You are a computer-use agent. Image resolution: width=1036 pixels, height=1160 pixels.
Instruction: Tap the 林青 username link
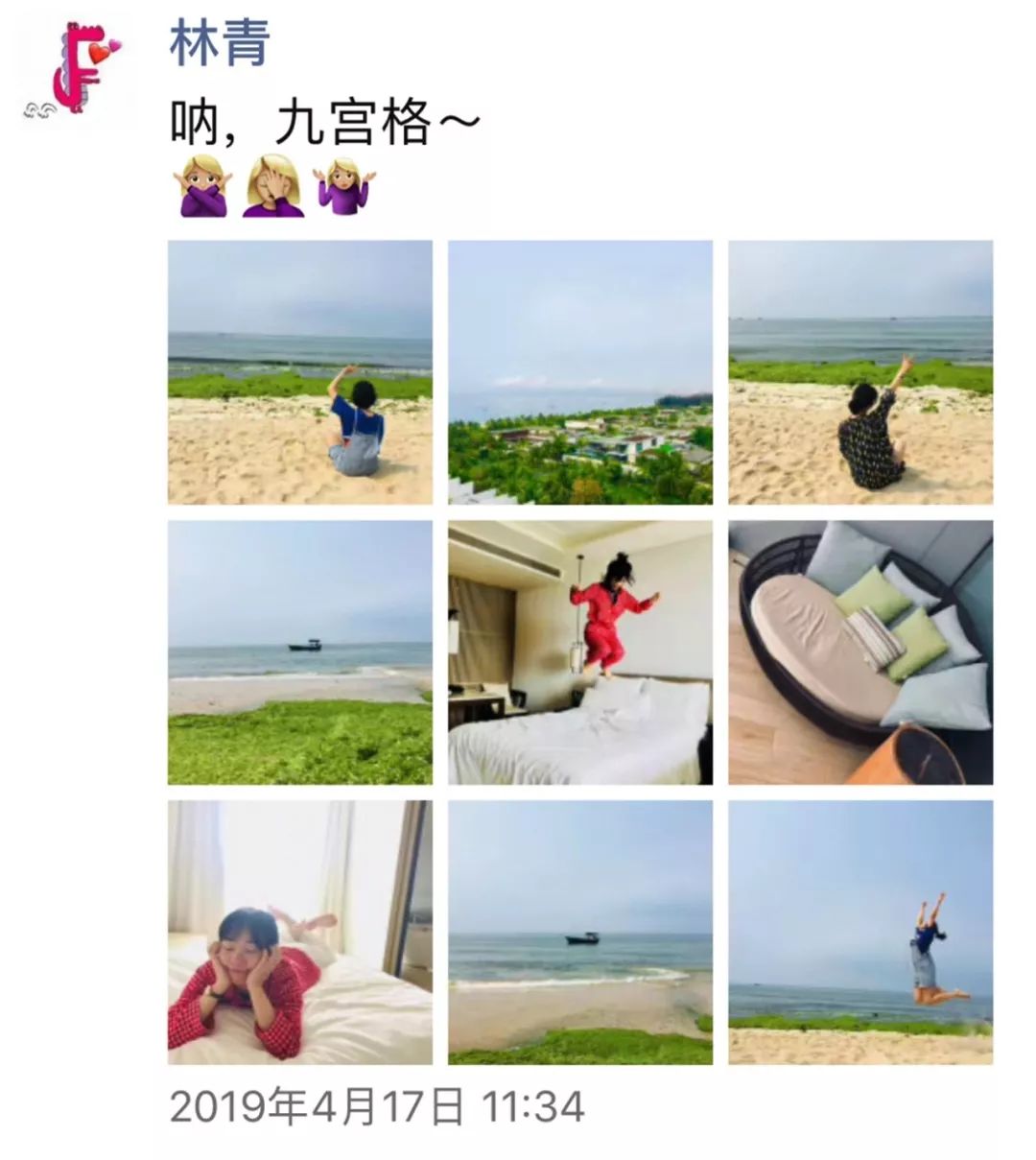tap(219, 43)
